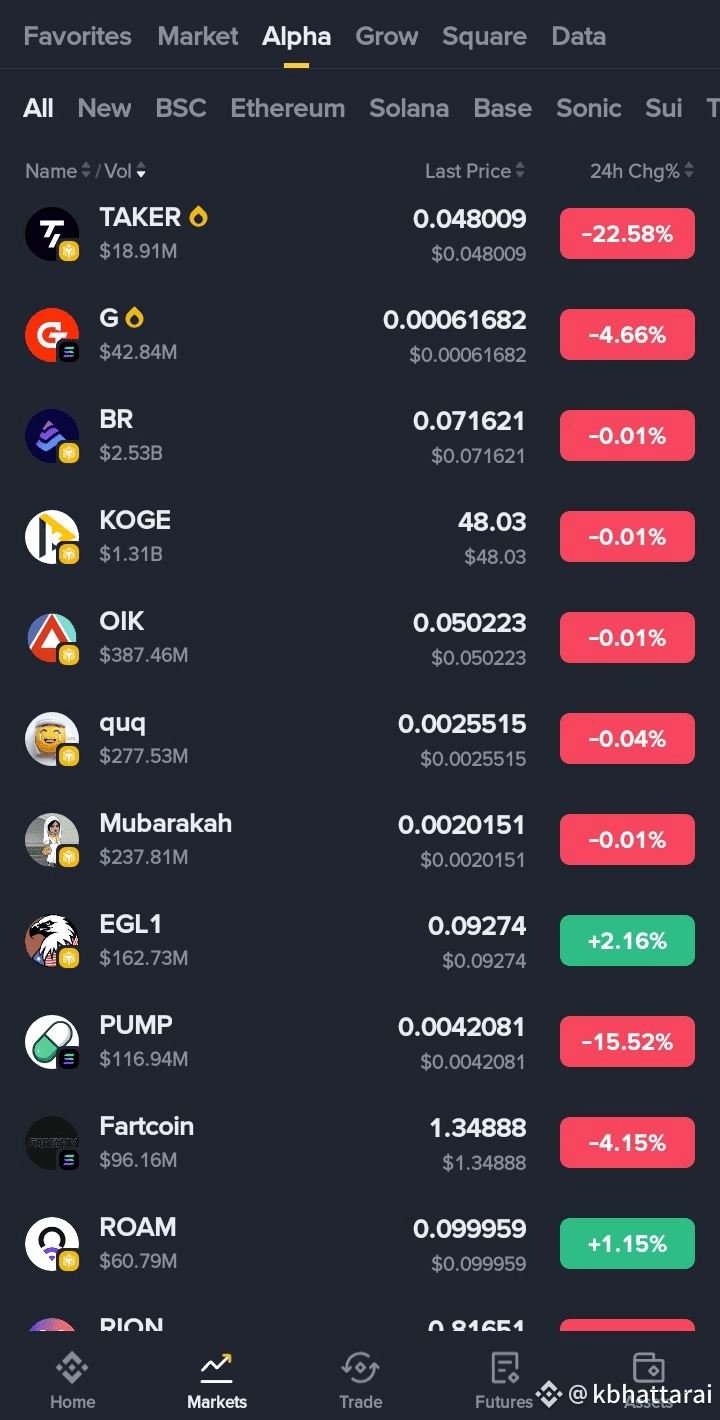View the EGL1 token

[x=360, y=941]
